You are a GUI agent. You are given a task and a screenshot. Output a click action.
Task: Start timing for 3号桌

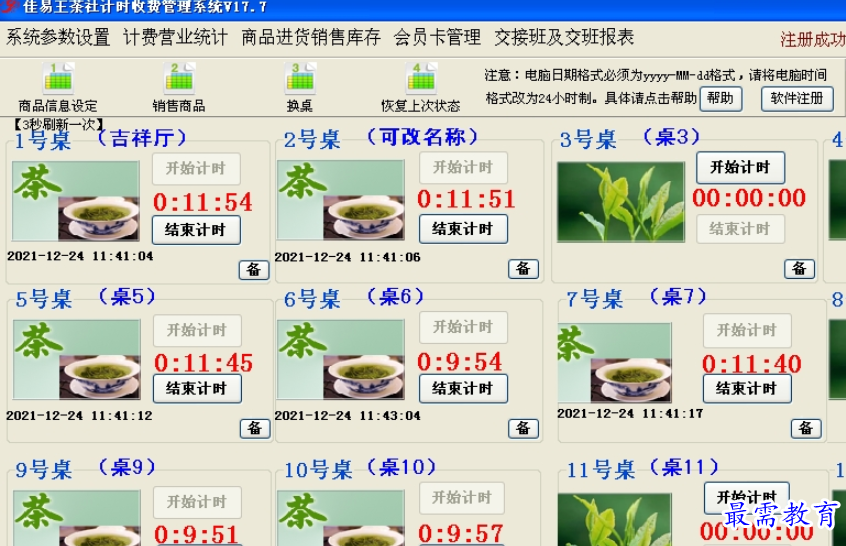coord(740,167)
